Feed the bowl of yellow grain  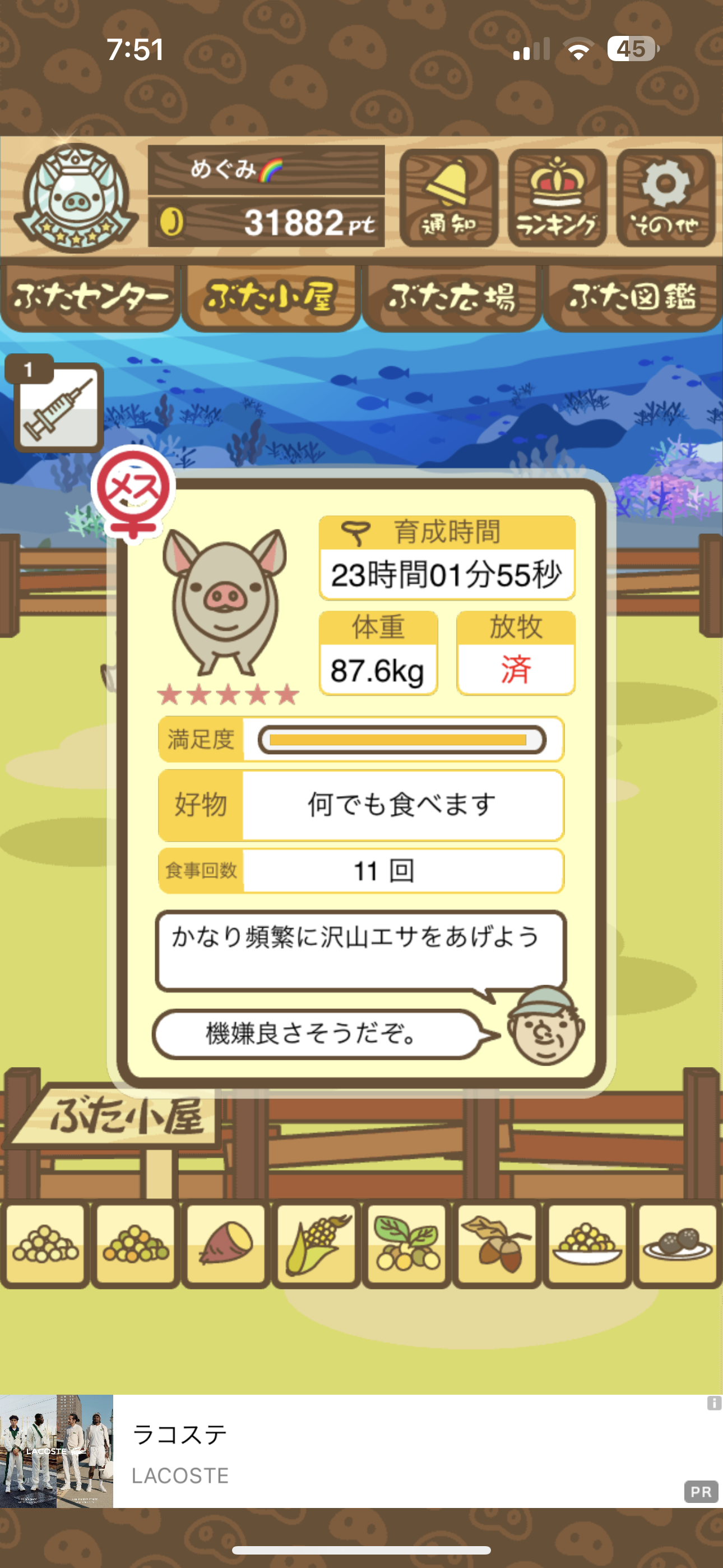(x=587, y=1244)
